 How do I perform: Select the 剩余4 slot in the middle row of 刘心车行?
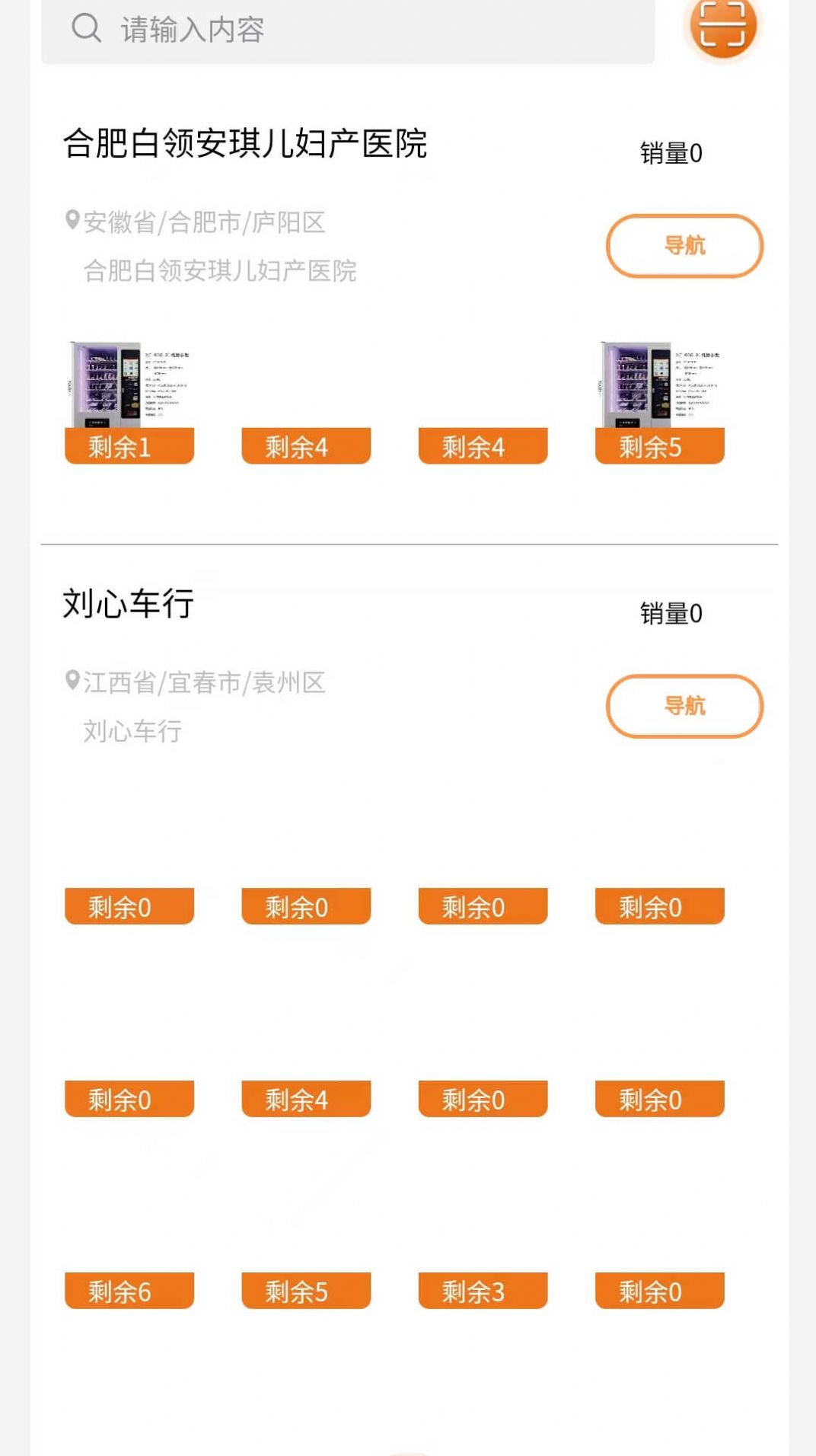click(305, 1099)
